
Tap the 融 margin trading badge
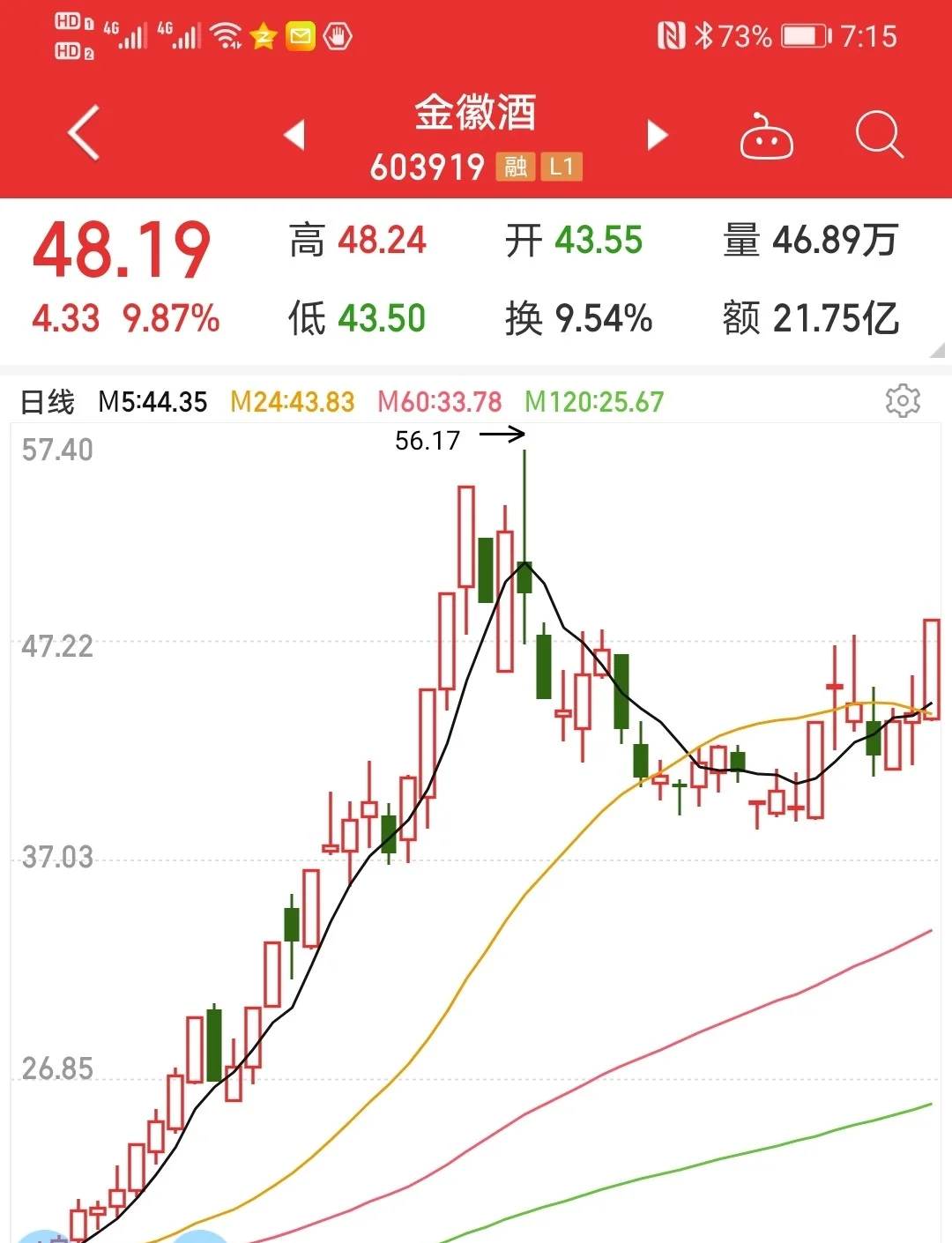[516, 167]
